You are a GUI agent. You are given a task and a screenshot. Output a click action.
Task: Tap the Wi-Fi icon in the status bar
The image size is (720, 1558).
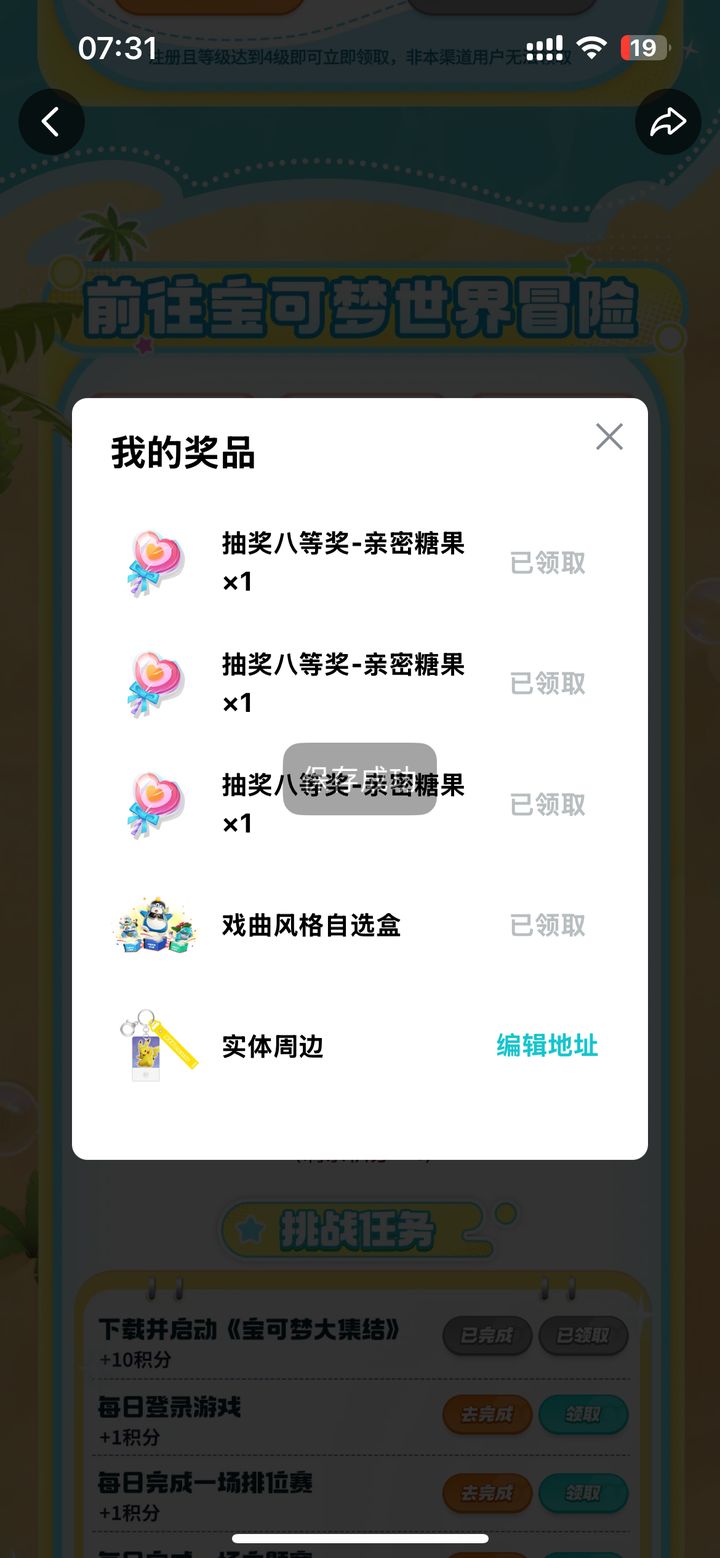click(592, 47)
